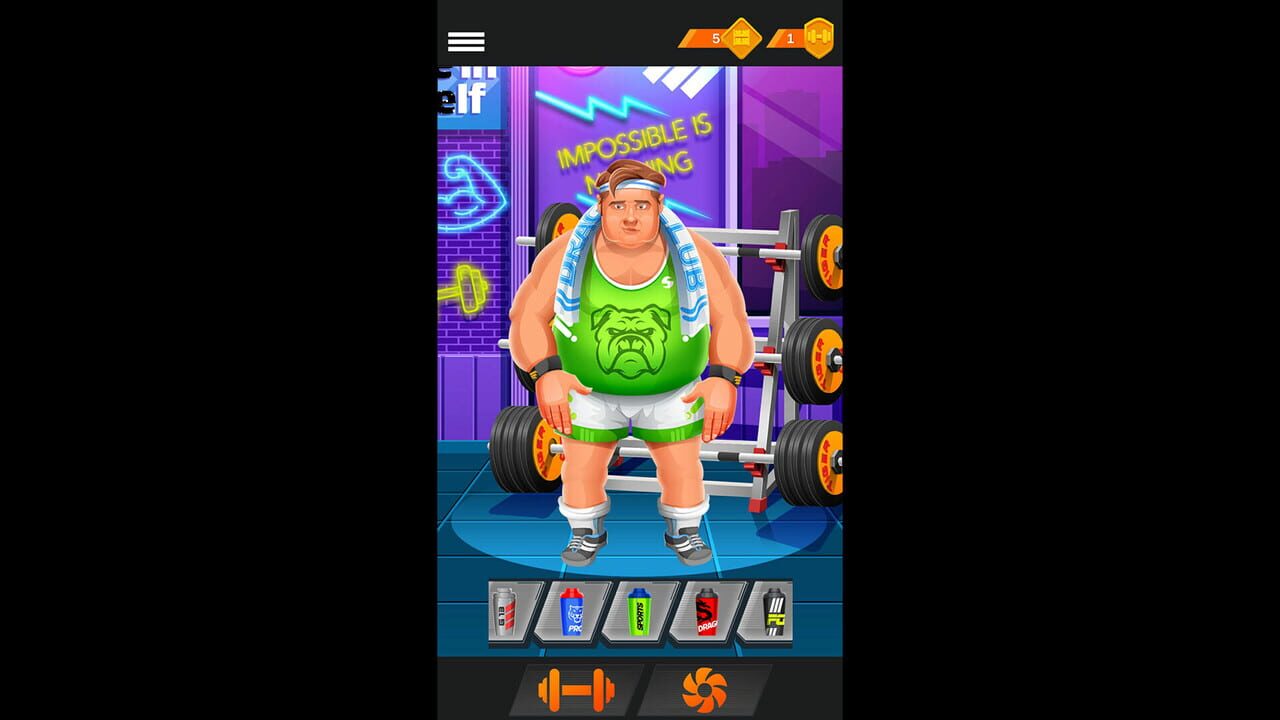Choose the blue shaker with red lid
Screen dimensions: 1280x720
click(571, 612)
